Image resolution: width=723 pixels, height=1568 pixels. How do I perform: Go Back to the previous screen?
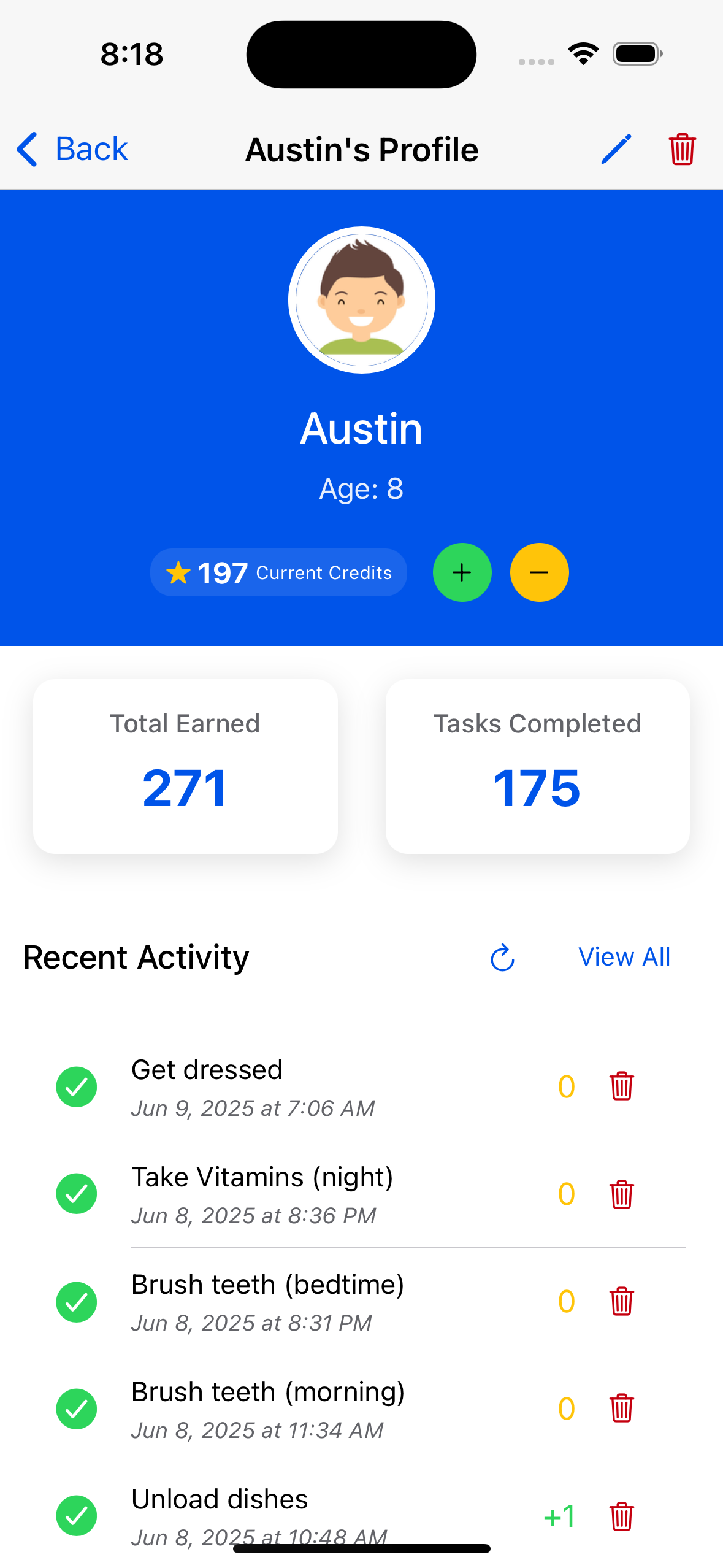pos(91,148)
